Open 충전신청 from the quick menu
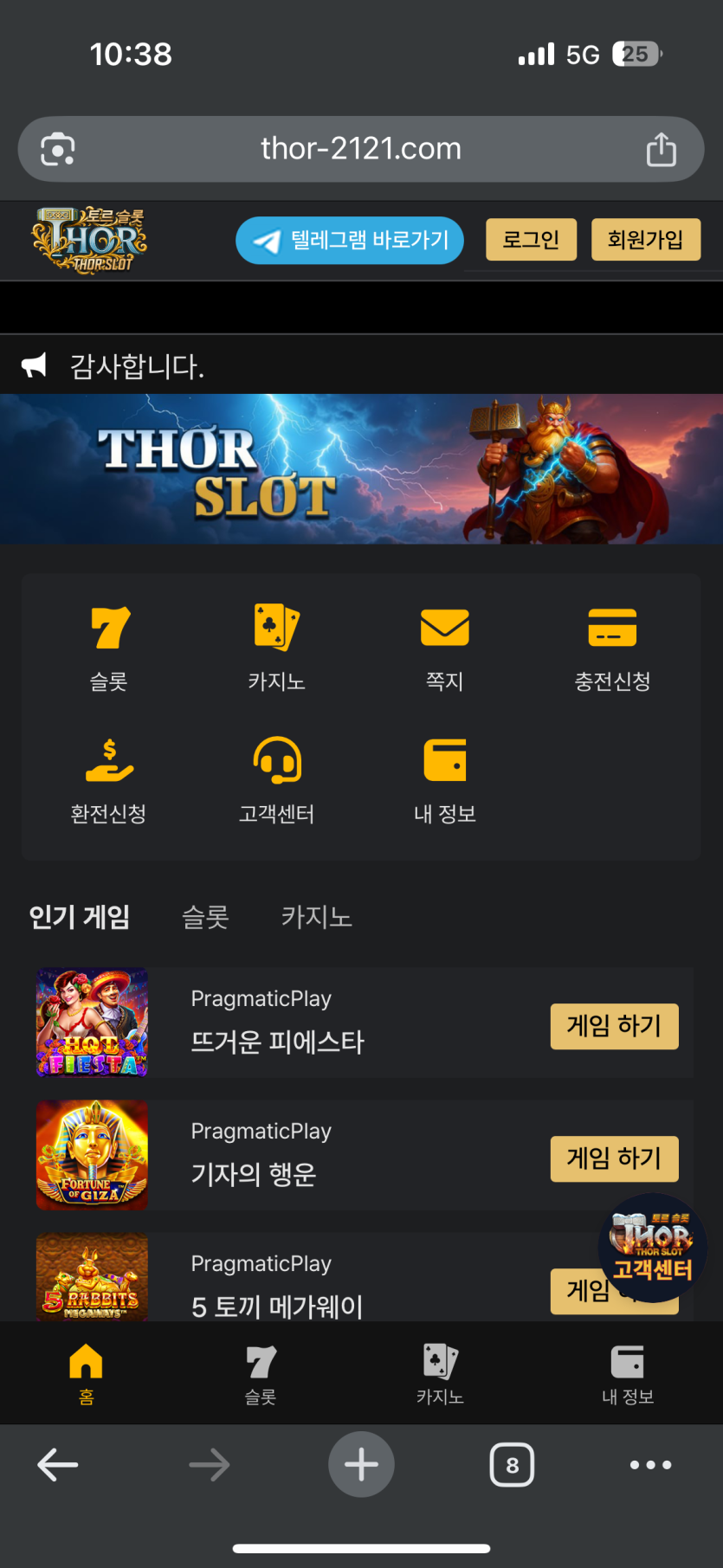723x1568 pixels. click(x=612, y=648)
